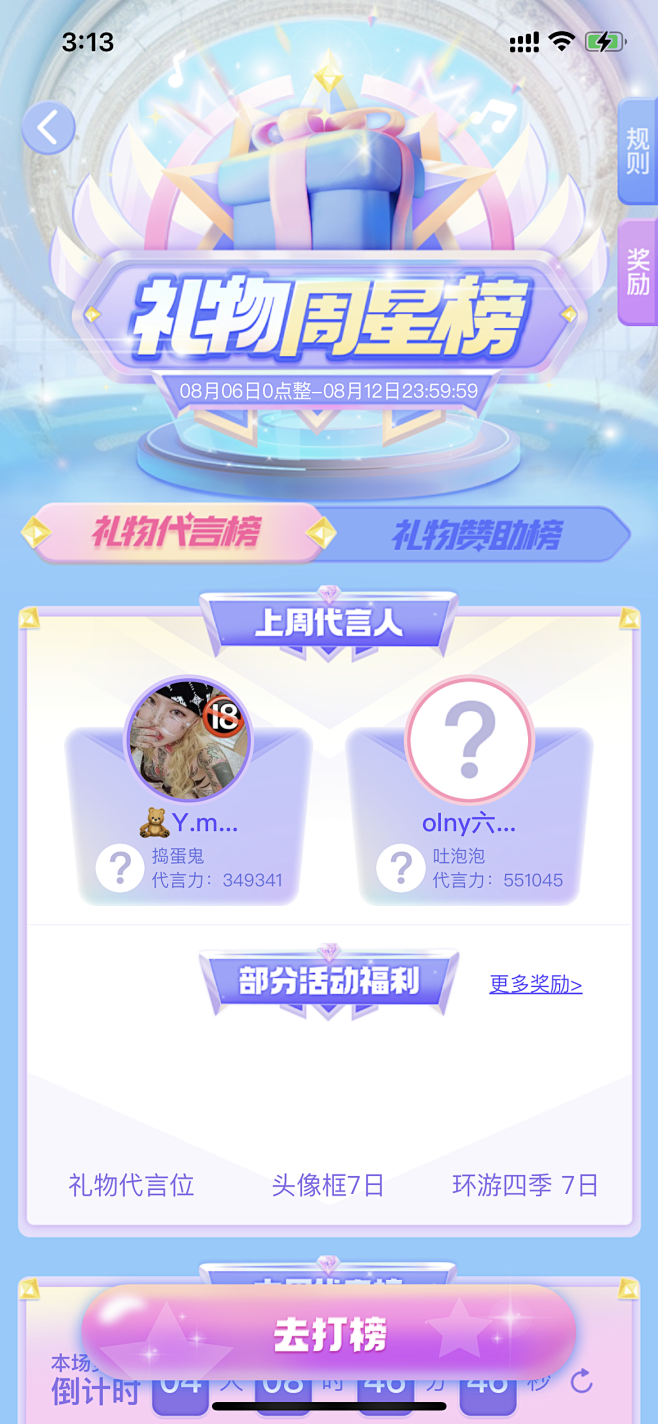Open the 奖励 rewards side tab
Image resolution: width=658 pixels, height=1424 pixels.
[x=638, y=272]
